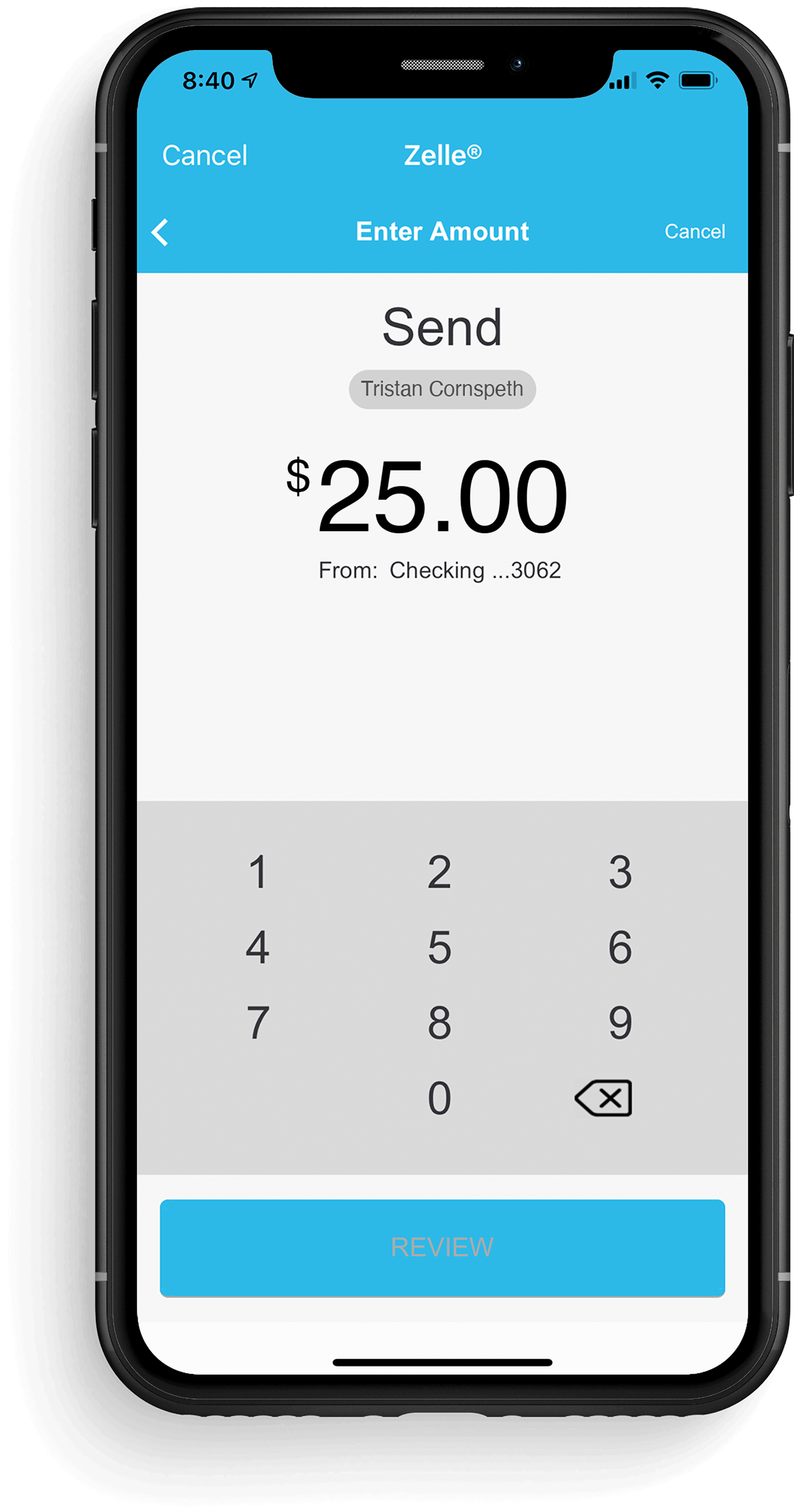Image resolution: width=794 pixels, height=1512 pixels.
Task: Tap the REVIEW button
Action: pos(442,1247)
